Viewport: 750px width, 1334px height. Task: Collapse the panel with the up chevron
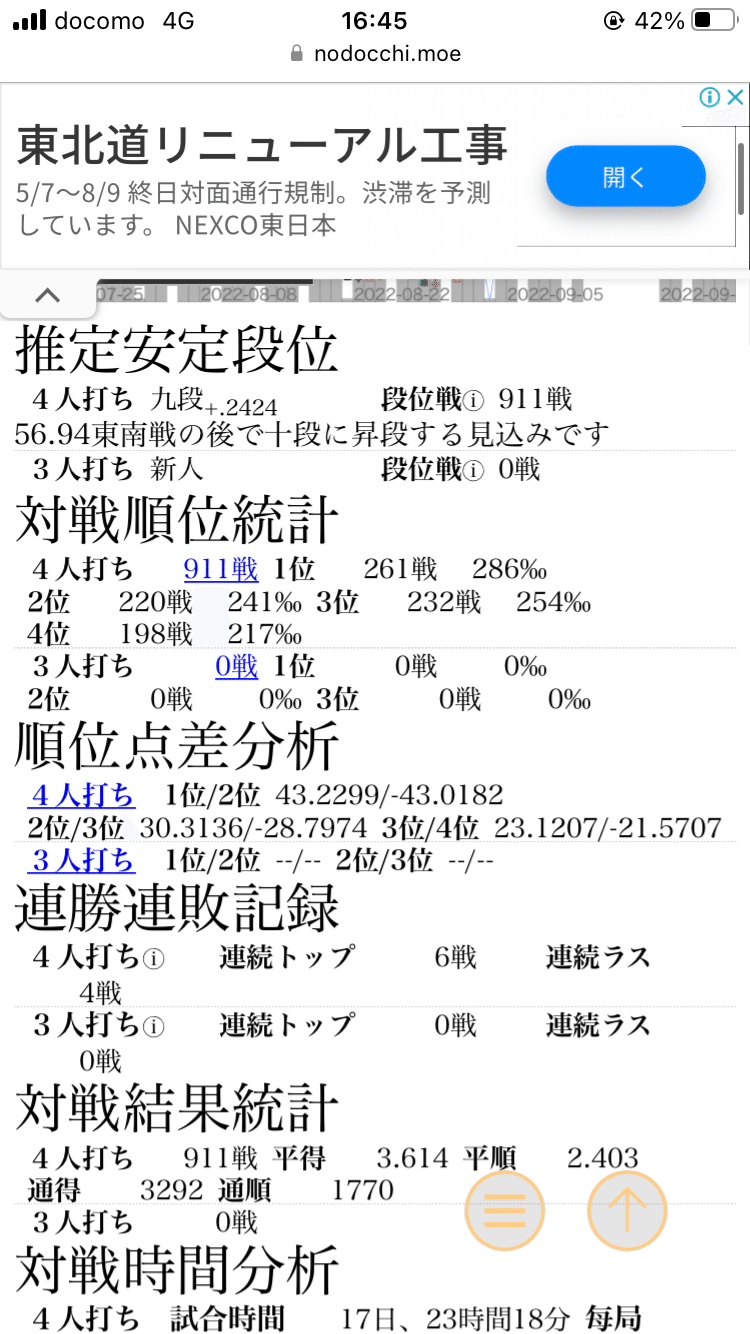[x=47, y=295]
